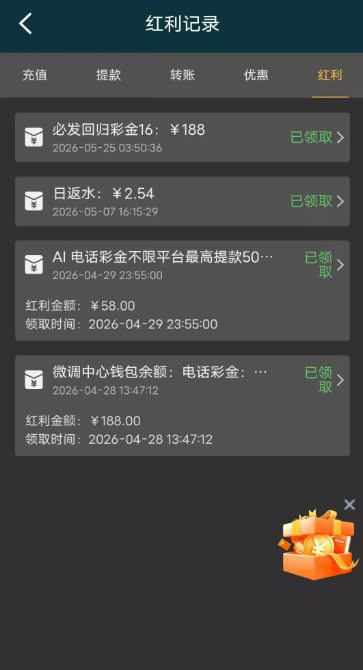Viewport: 363px width, 670px height.
Task: Collapse the AI 电话彩金 record
Action: pyautogui.click(x=182, y=265)
